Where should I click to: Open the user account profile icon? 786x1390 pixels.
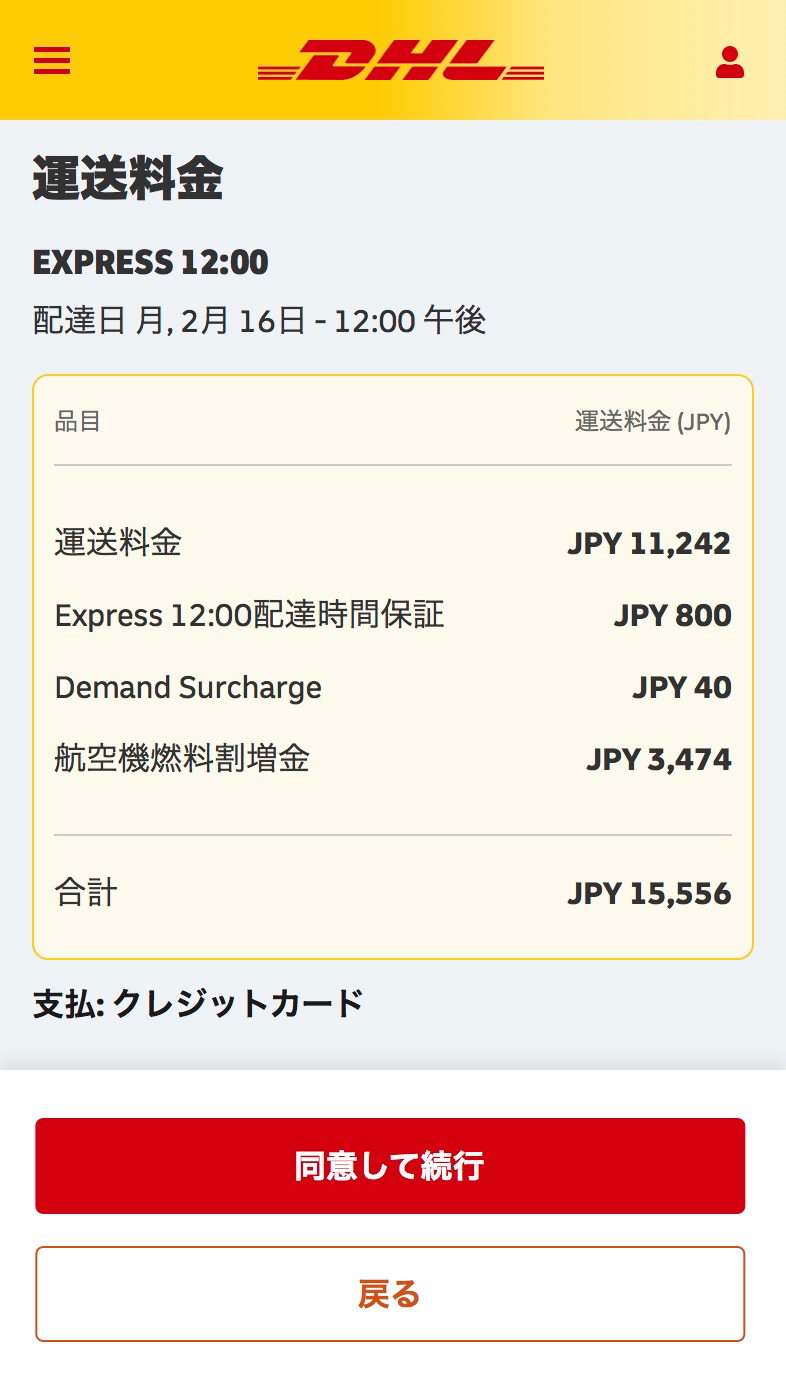pos(730,62)
